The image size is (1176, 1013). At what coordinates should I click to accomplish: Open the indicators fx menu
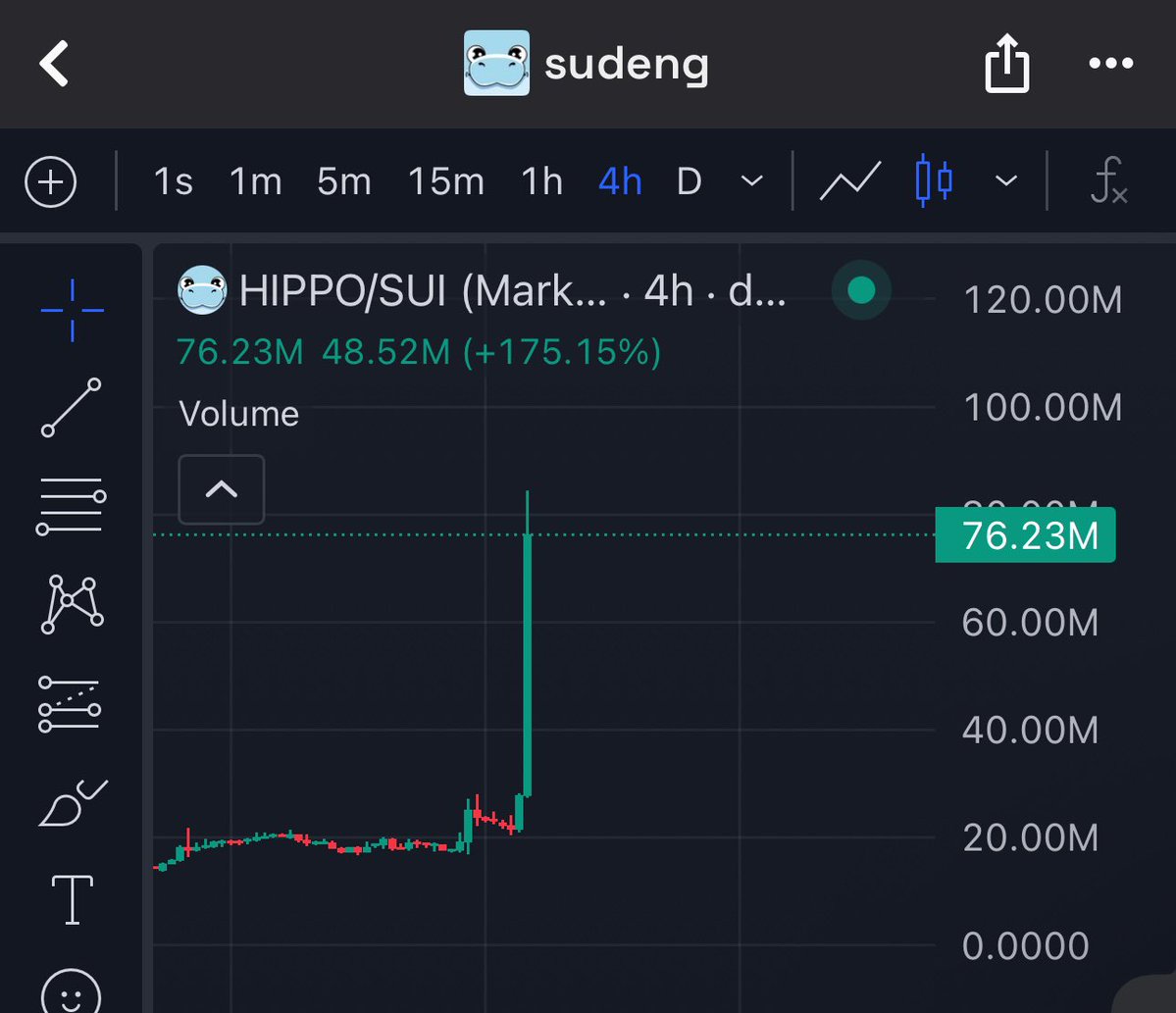click(1108, 182)
